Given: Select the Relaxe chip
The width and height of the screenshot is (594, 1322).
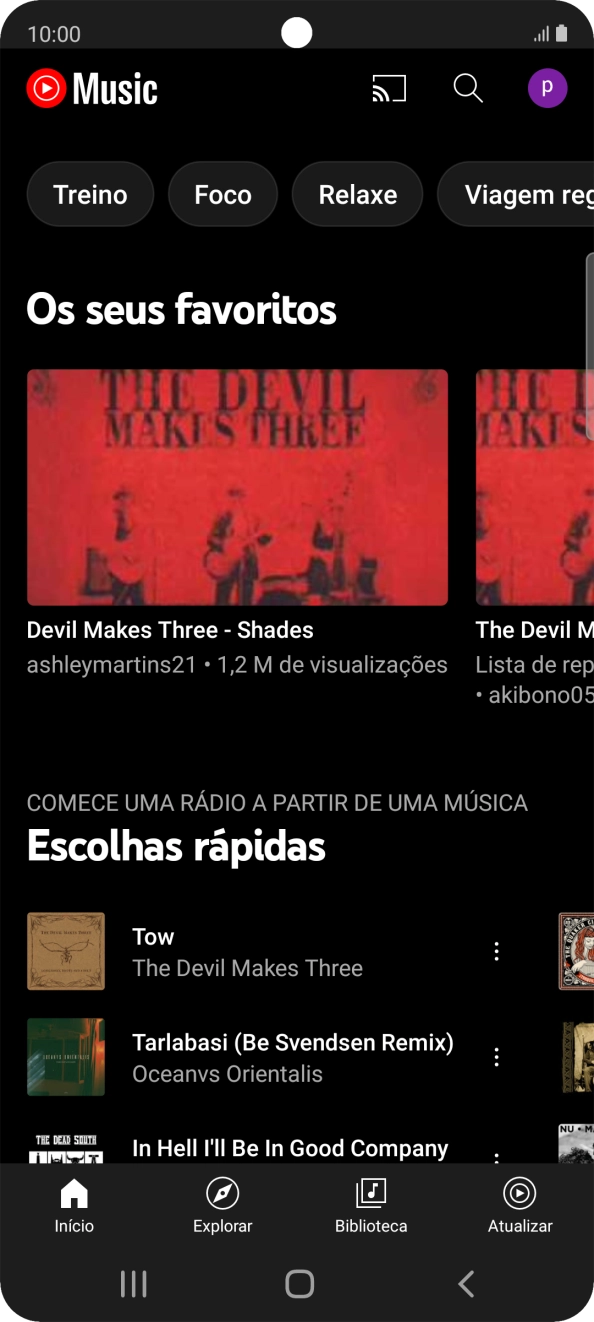Looking at the screenshot, I should pos(358,194).
